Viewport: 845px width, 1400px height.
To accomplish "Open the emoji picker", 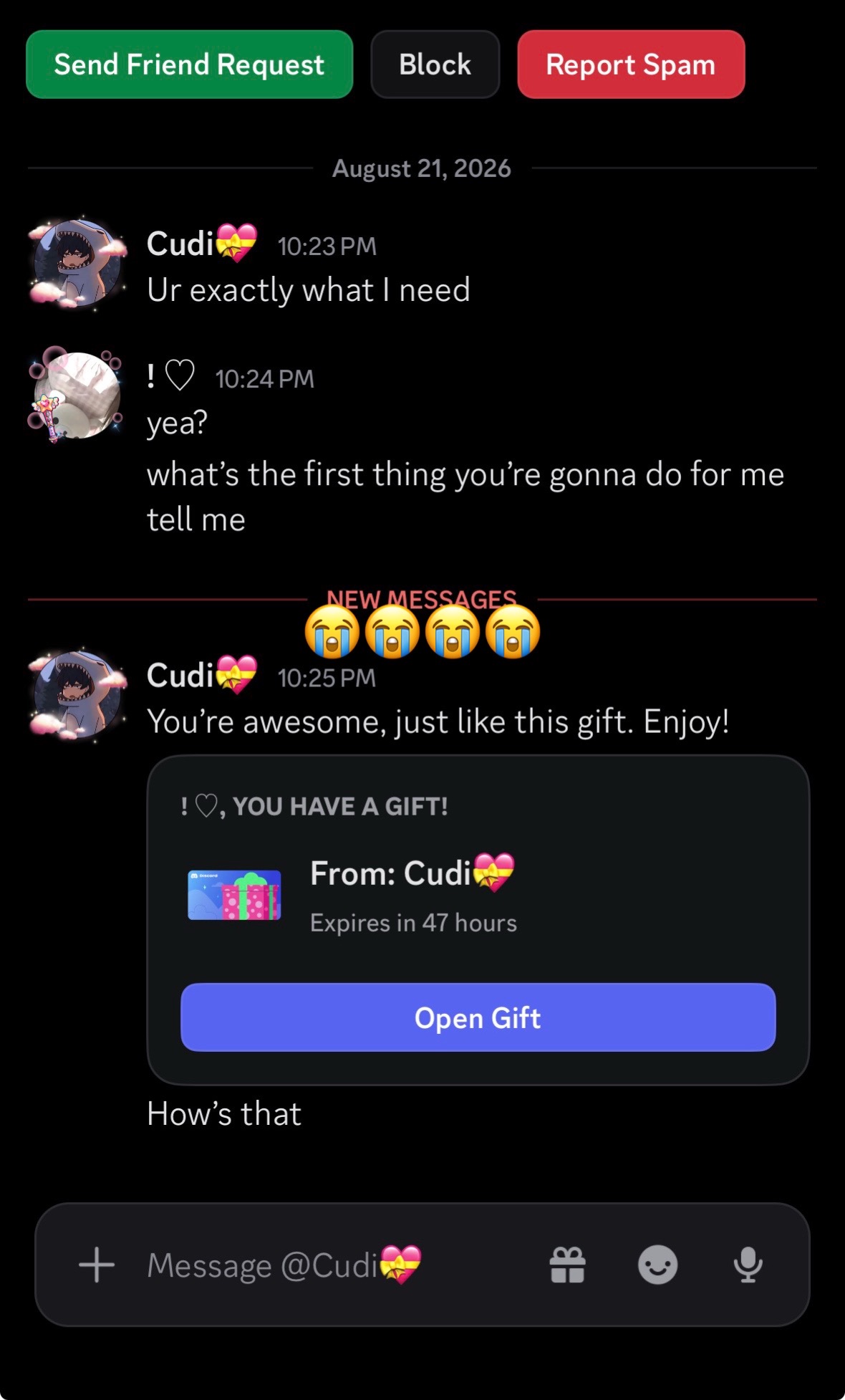I will pos(657,1265).
